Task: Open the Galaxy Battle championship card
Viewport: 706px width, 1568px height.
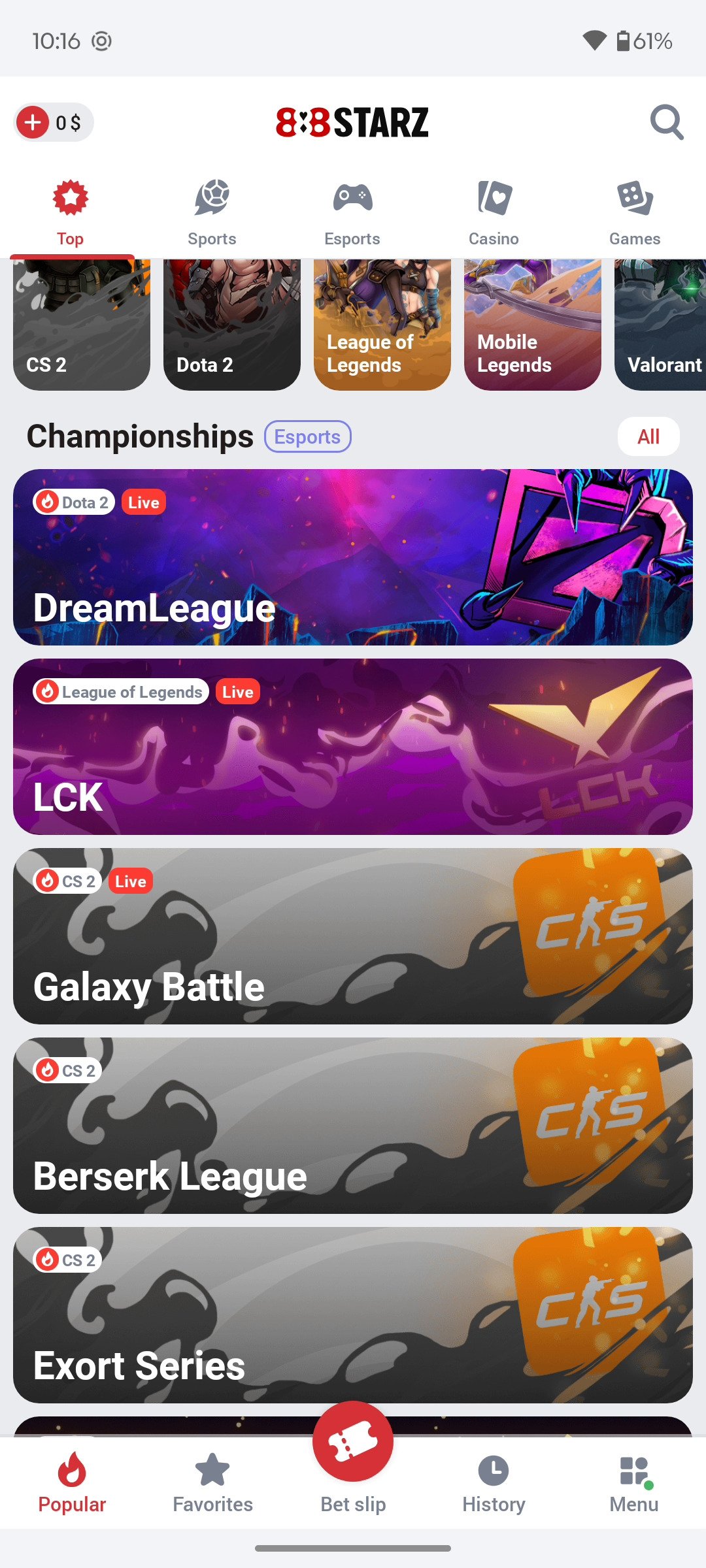Action: click(x=353, y=936)
